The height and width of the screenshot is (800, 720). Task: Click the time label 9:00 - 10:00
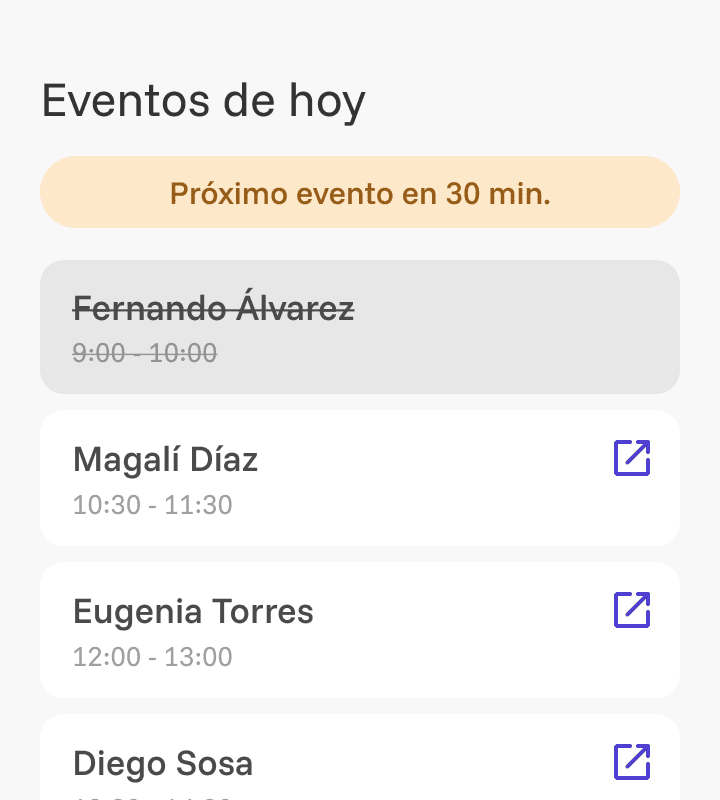(x=144, y=353)
